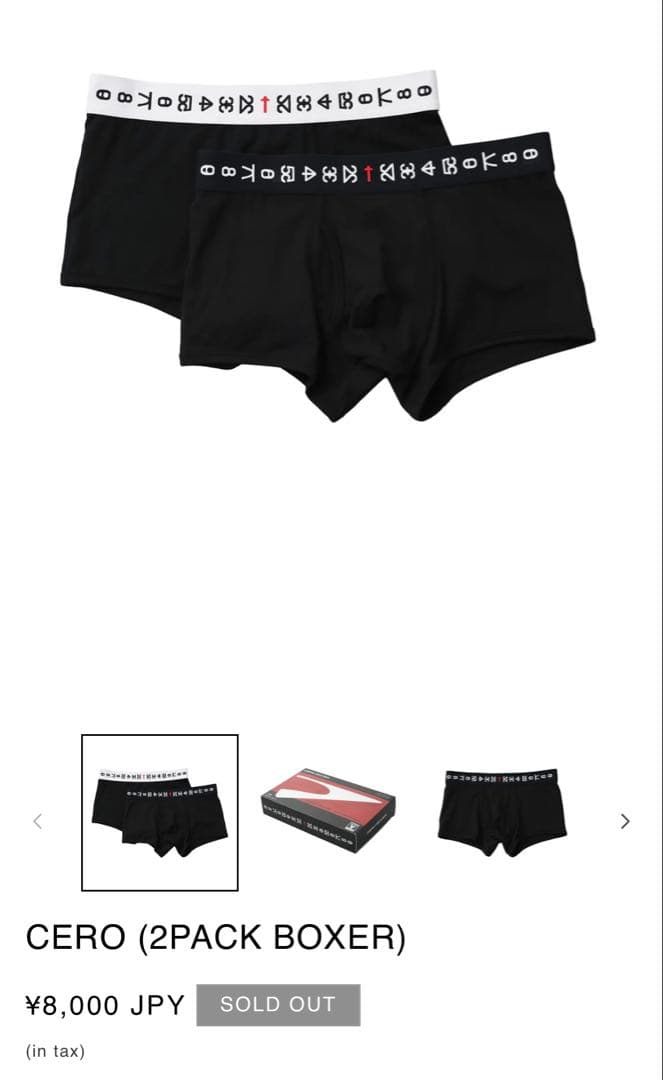The width and height of the screenshot is (663, 1080).
Task: Go to previous product image with left arrow
Action: [x=38, y=821]
